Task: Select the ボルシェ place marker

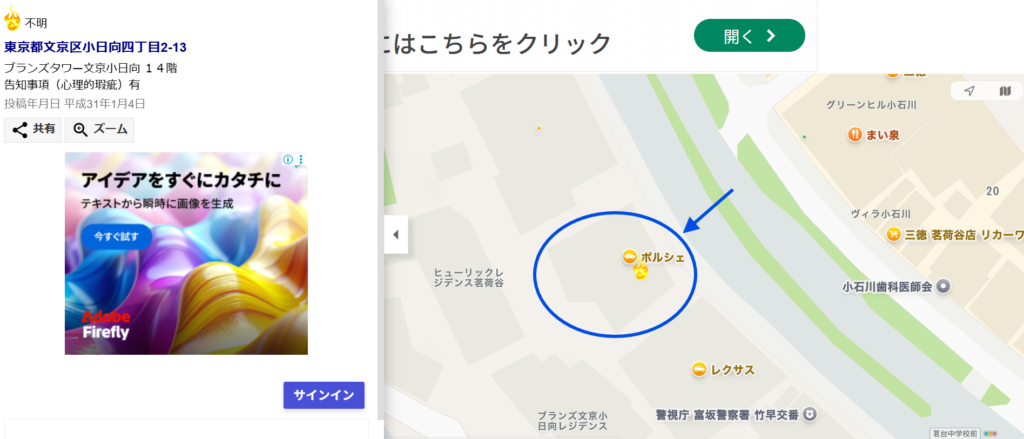Action: (x=630, y=257)
